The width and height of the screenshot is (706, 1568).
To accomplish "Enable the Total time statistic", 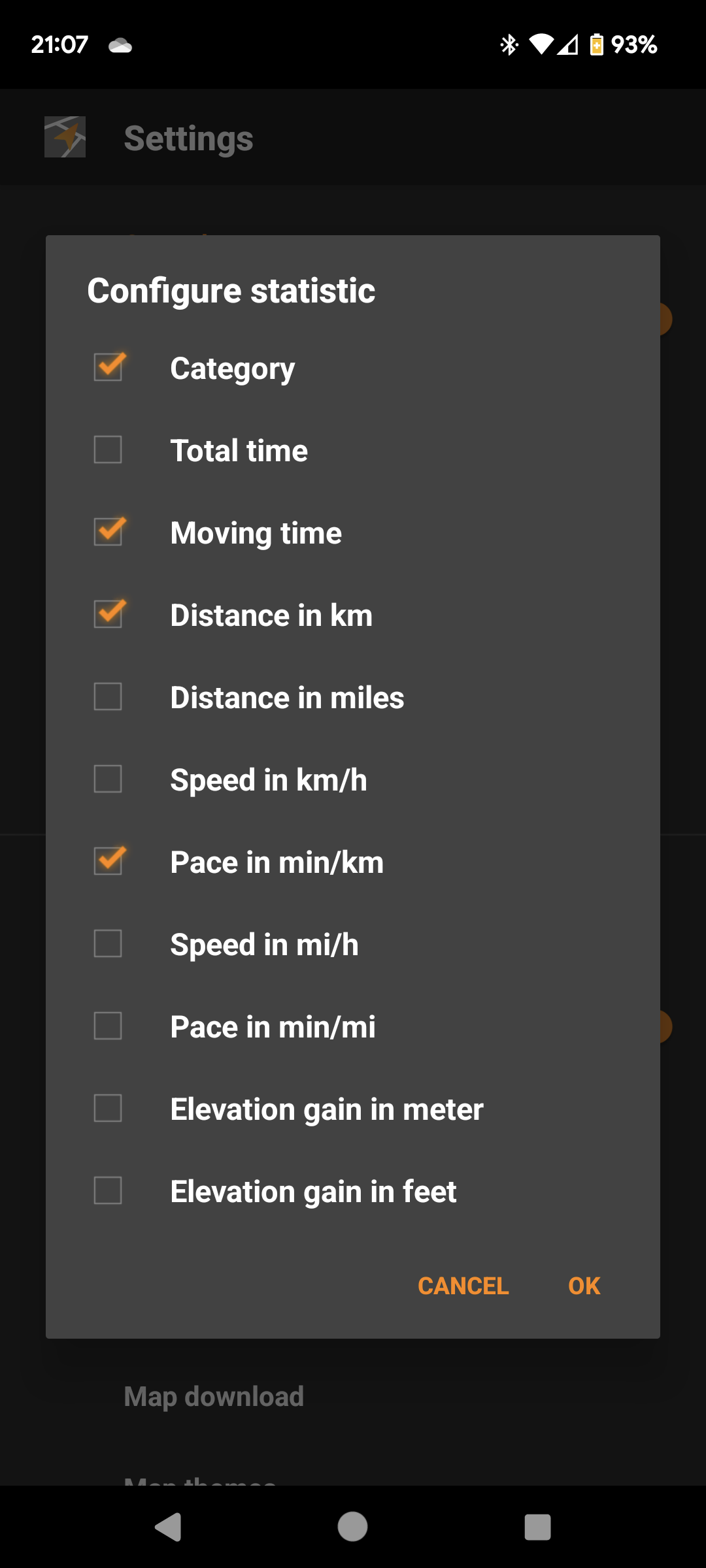I will pos(108,449).
